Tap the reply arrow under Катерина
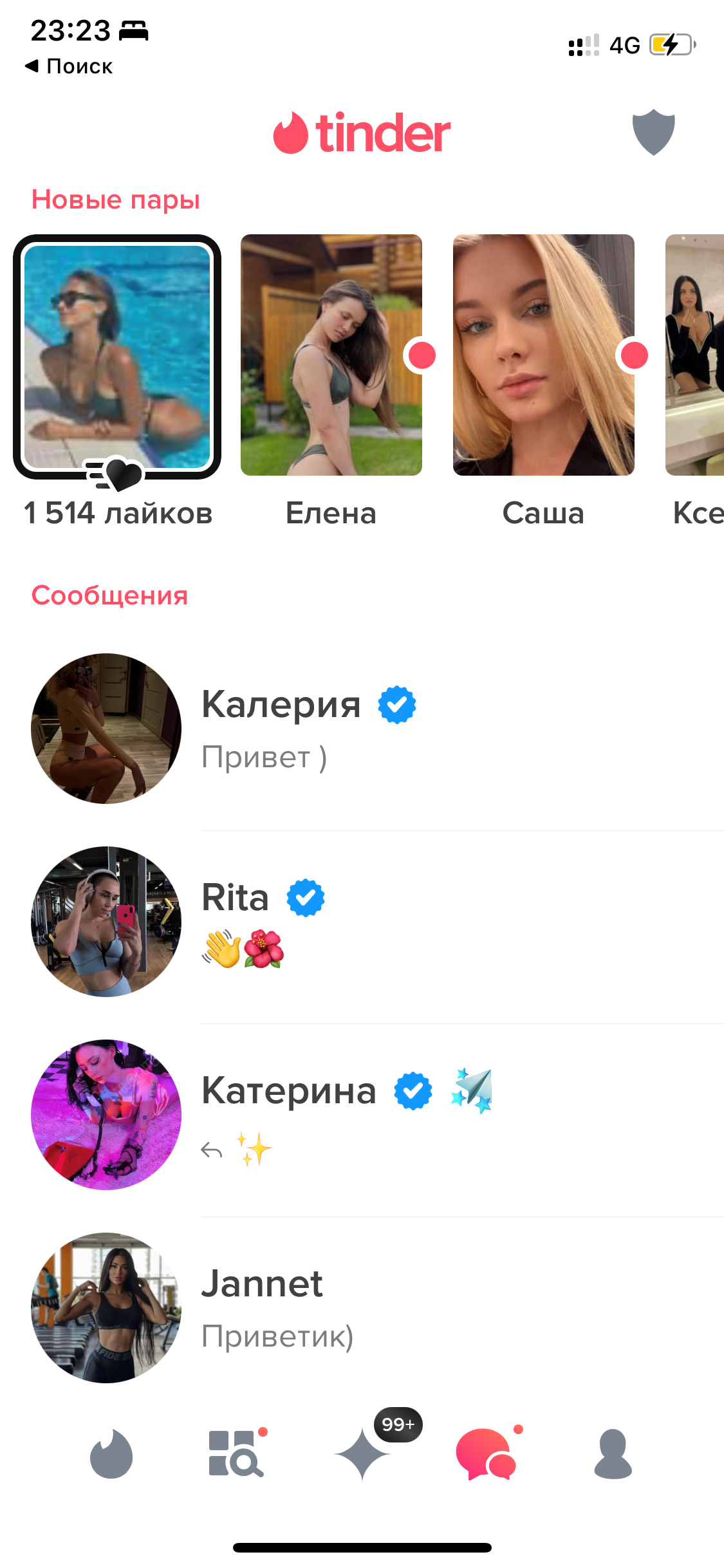724x1568 pixels. (214, 1149)
